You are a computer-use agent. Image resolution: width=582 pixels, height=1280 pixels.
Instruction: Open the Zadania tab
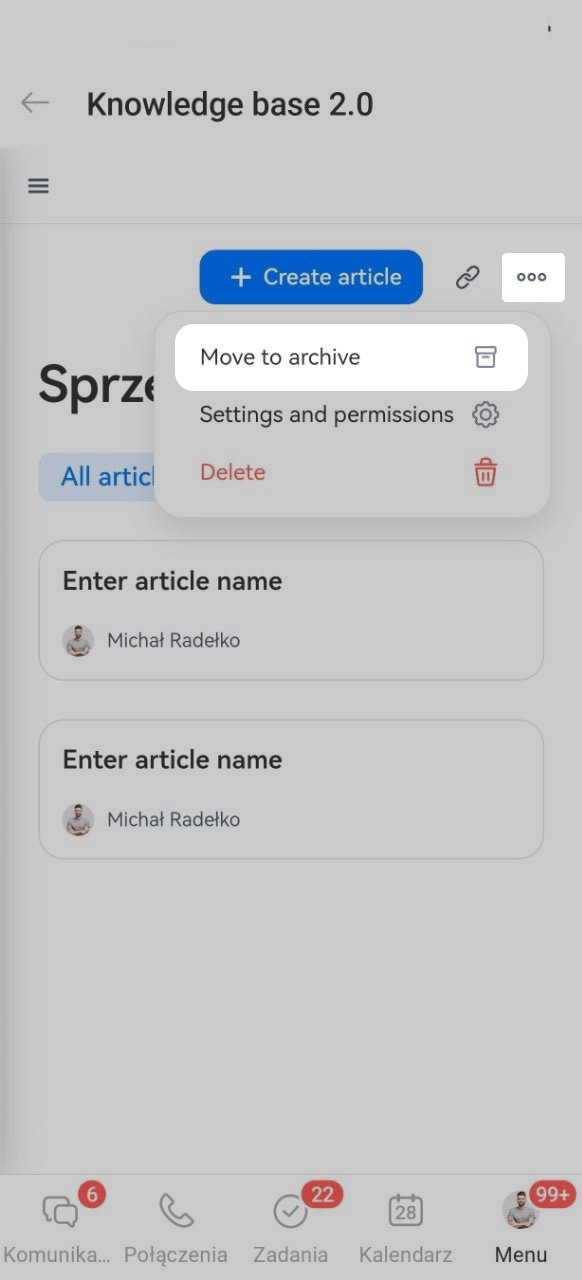coord(291,1227)
